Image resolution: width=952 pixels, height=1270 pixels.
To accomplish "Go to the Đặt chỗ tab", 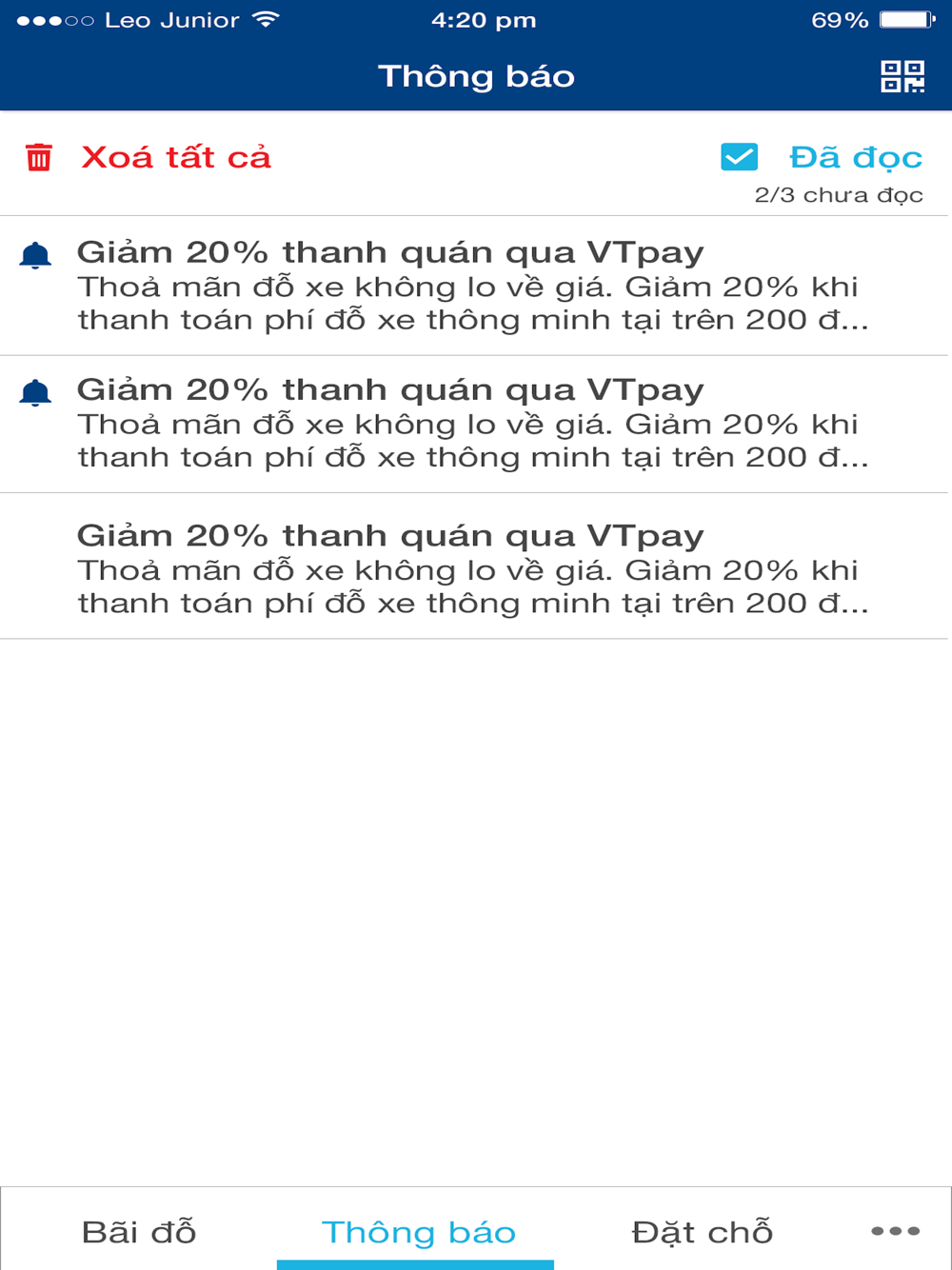I will tap(702, 1230).
